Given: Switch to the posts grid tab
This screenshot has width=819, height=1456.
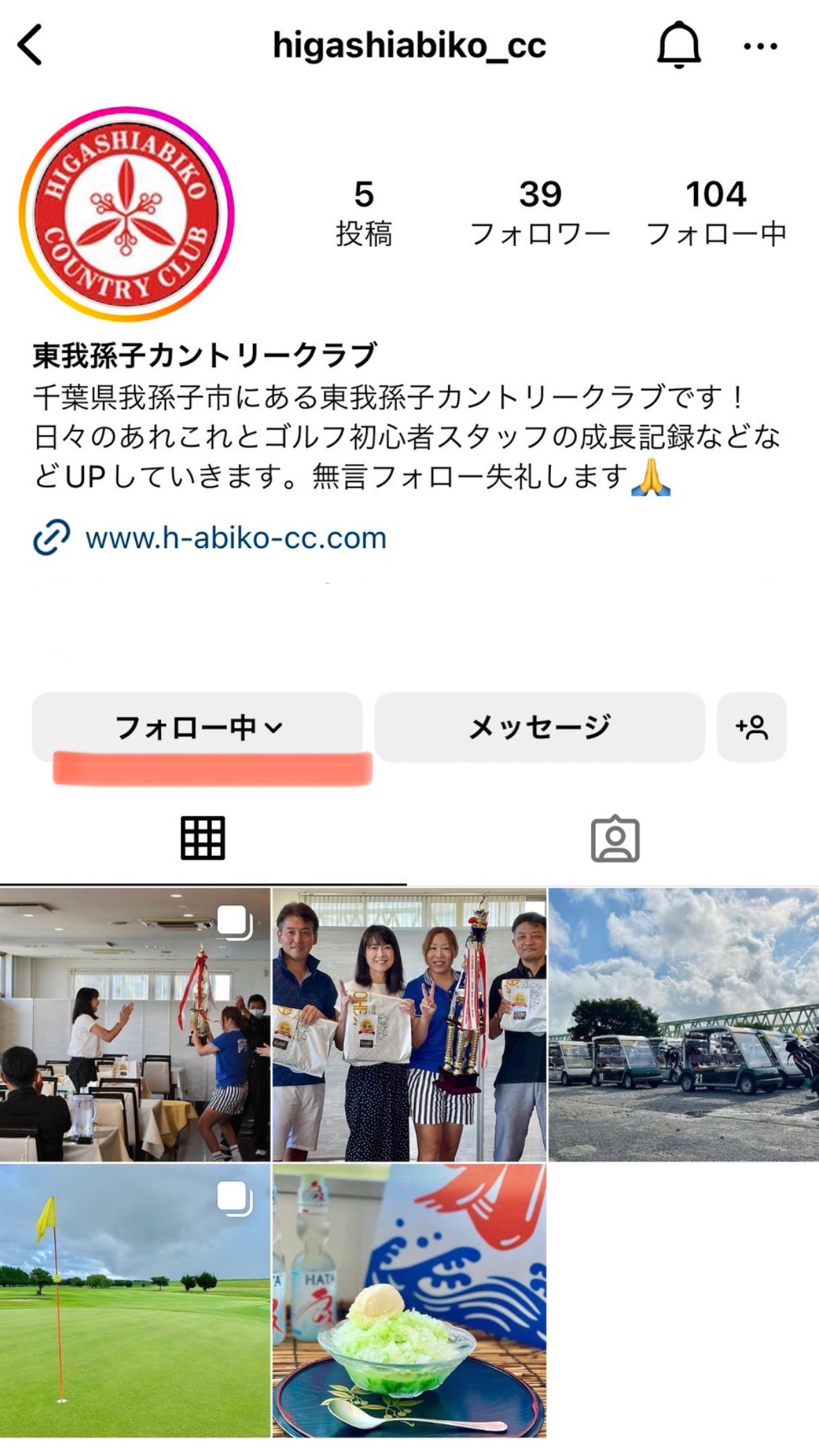Looking at the screenshot, I should click(x=203, y=838).
